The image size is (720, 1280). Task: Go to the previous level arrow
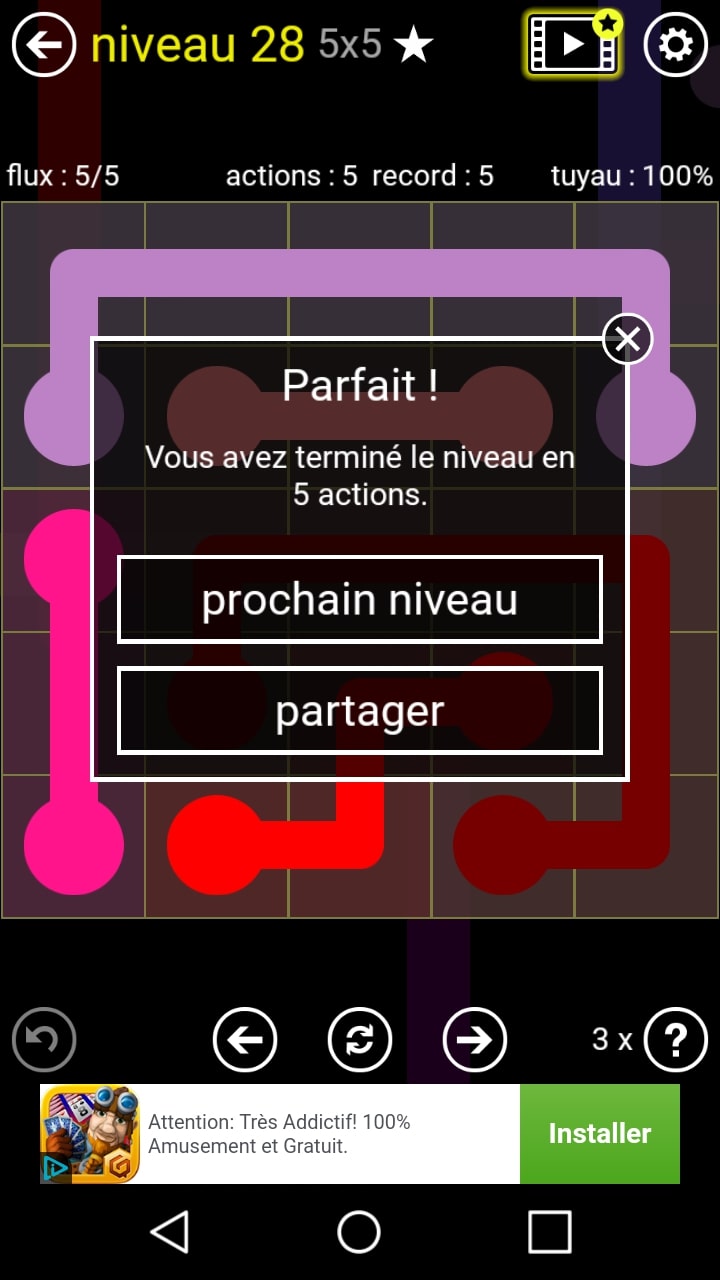coord(245,1040)
